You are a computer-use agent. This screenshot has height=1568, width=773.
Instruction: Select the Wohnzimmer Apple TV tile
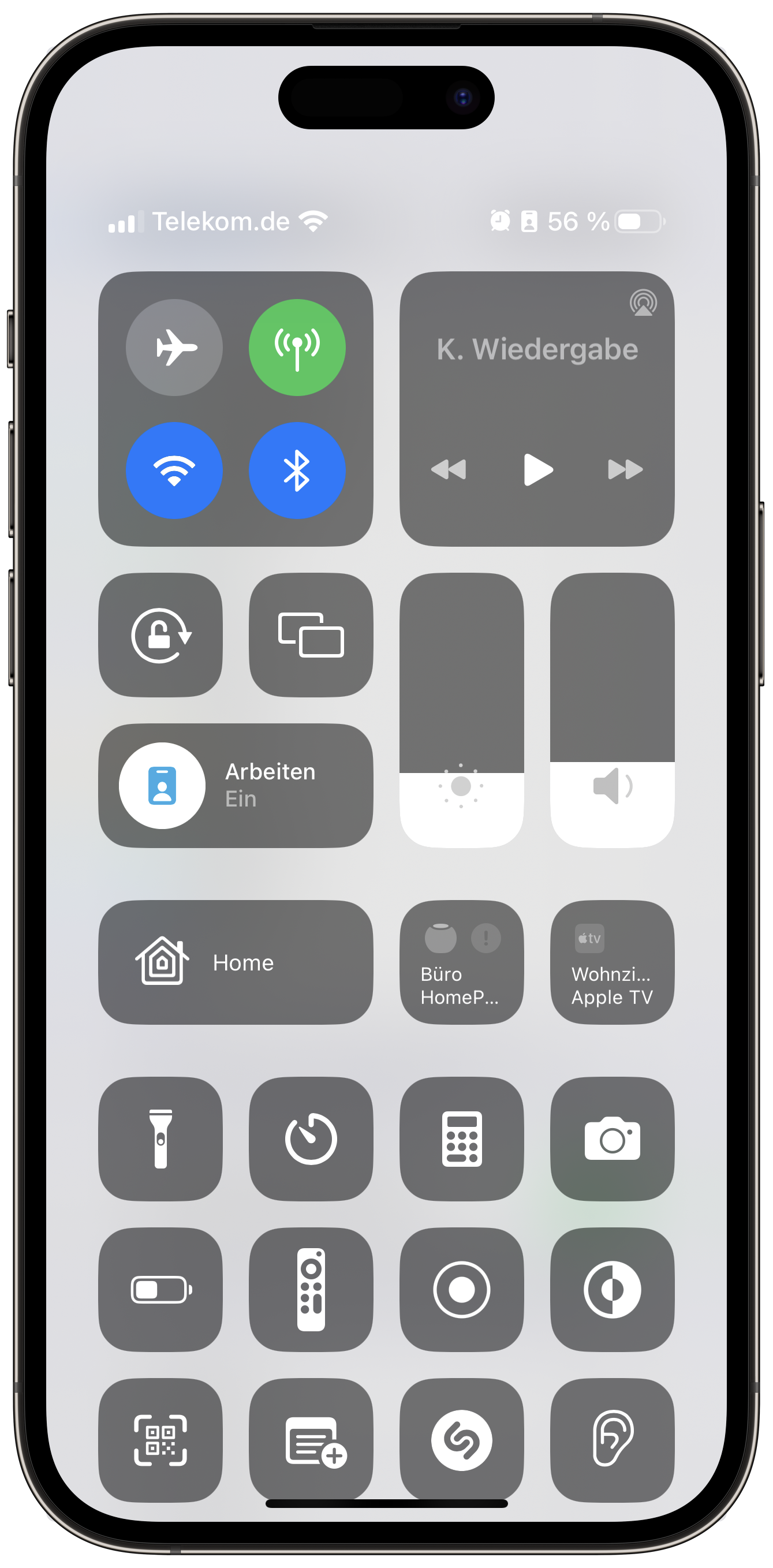[x=613, y=962]
